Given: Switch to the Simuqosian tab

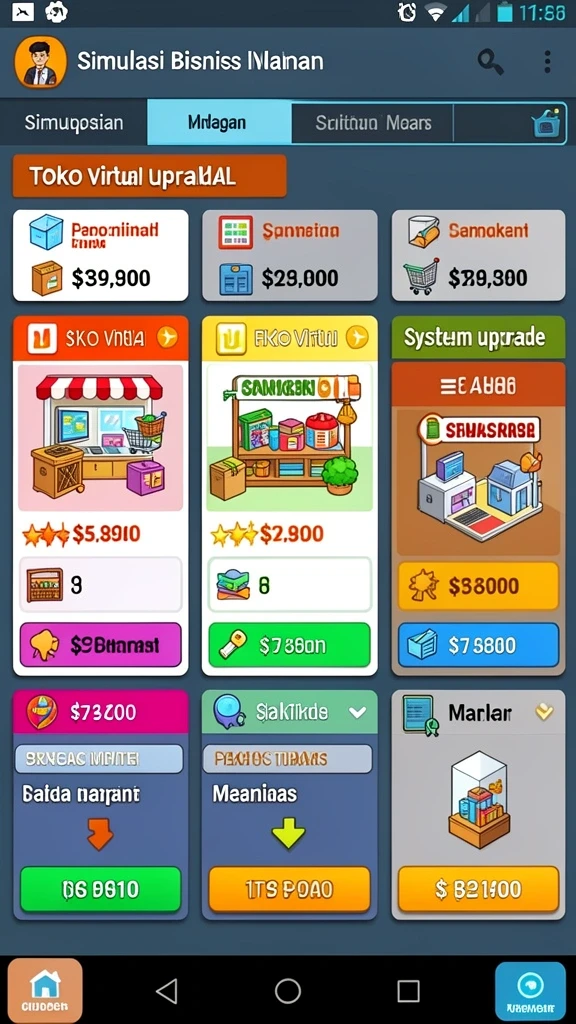Looking at the screenshot, I should (x=74, y=122).
